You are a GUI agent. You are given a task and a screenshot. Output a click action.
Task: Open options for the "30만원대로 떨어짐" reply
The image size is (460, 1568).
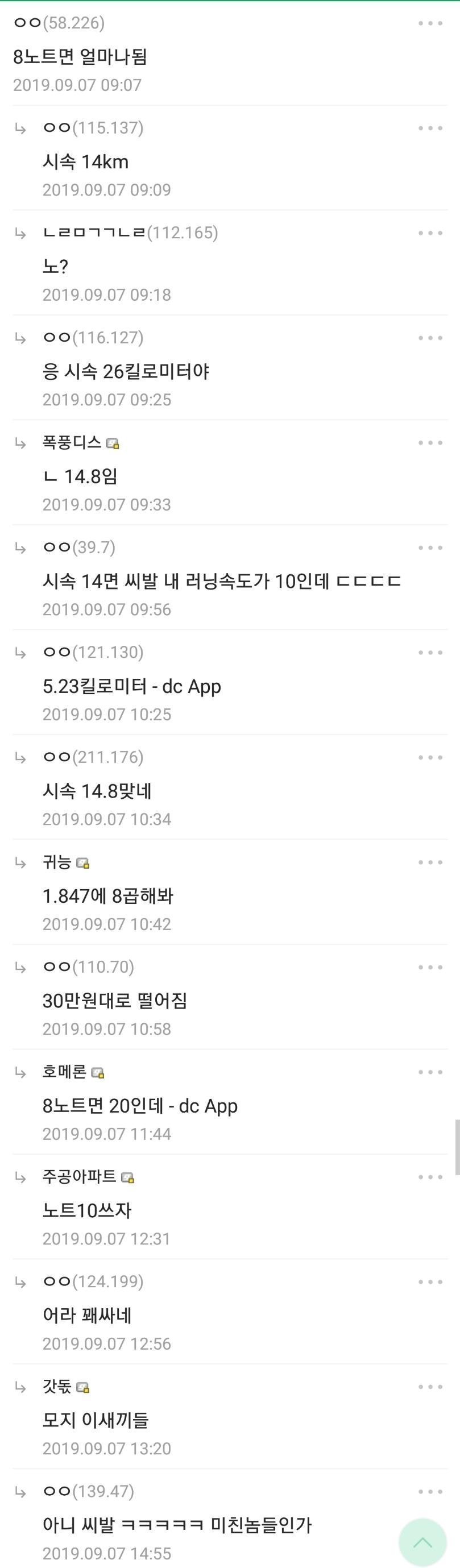click(430, 967)
